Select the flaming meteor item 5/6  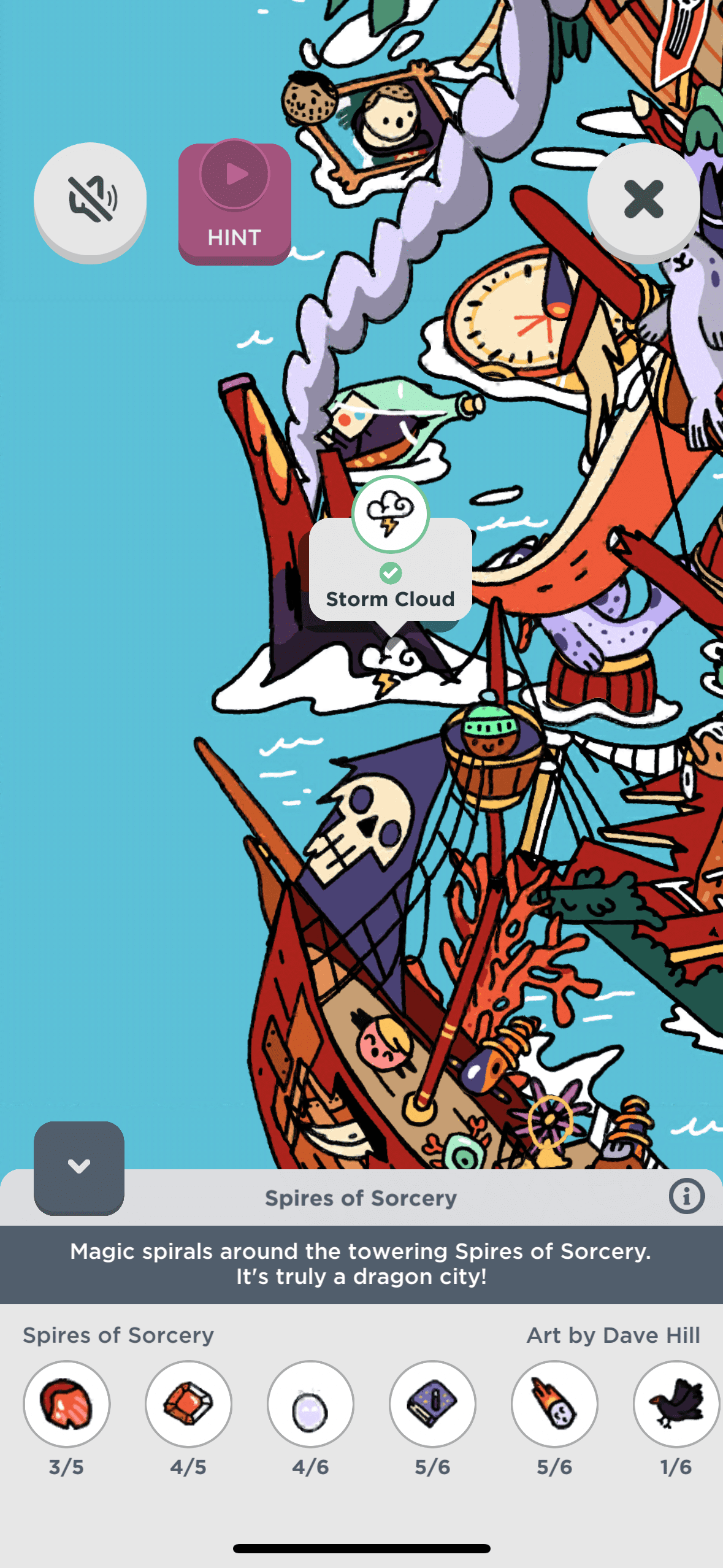tap(554, 1403)
